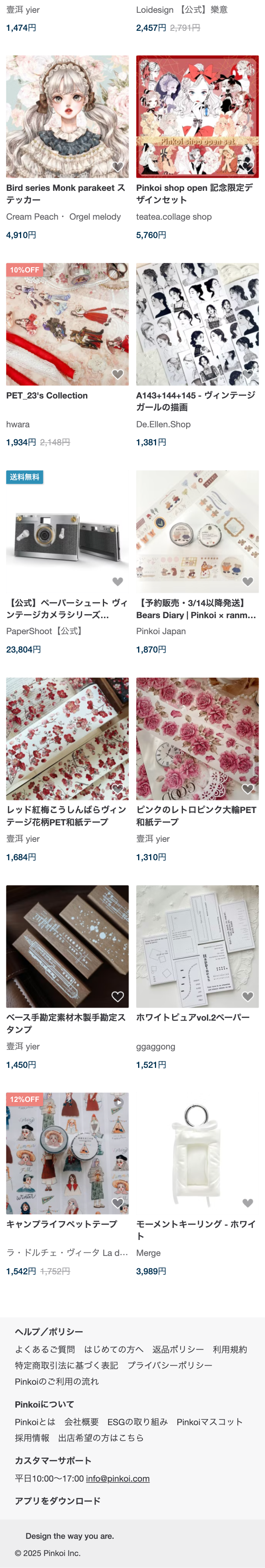Image resolution: width=265 pixels, height=1568 pixels.
Task: Favorite the wooden stamp by 壹洱 yier
Action: click(x=118, y=996)
